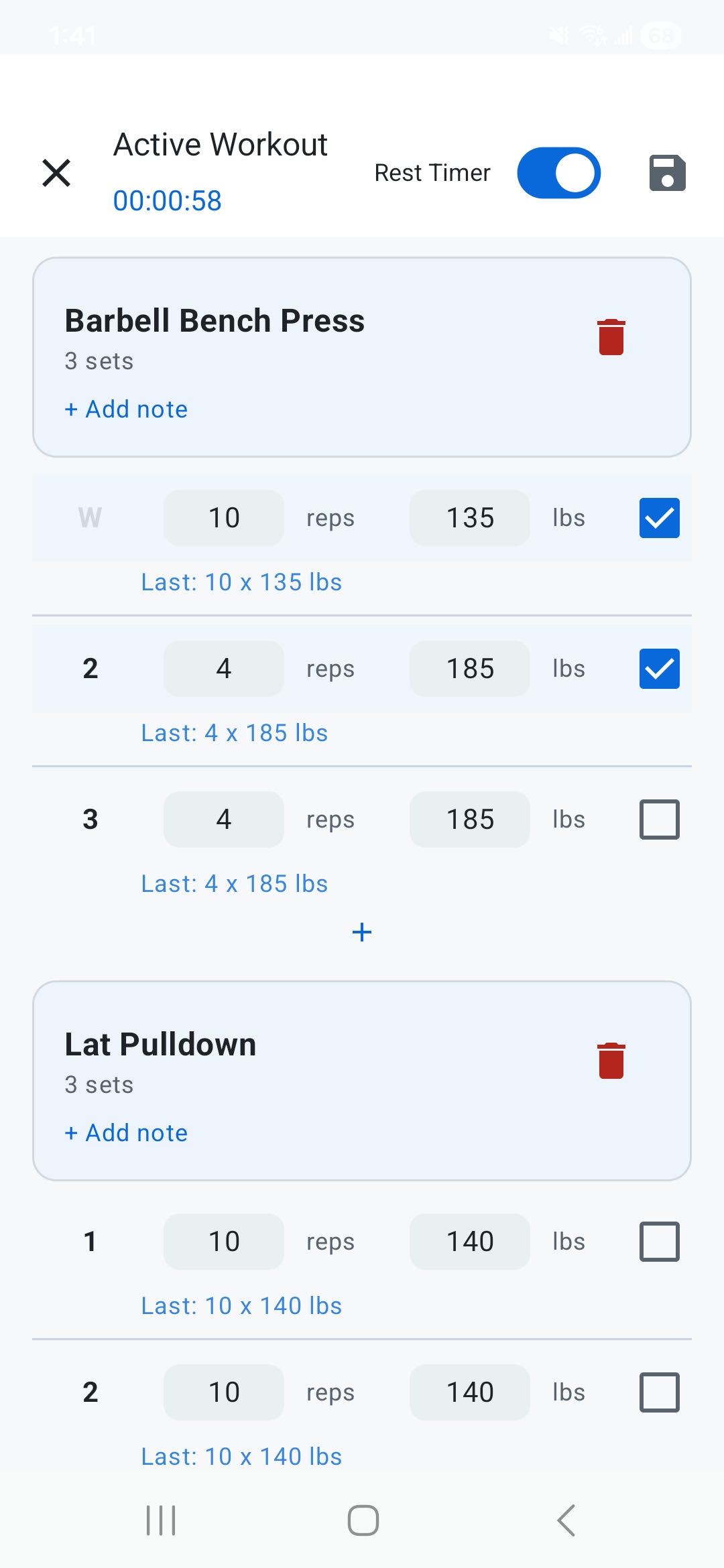Check off Lat Pulldown set 1
The image size is (724, 1568).
tap(659, 1240)
